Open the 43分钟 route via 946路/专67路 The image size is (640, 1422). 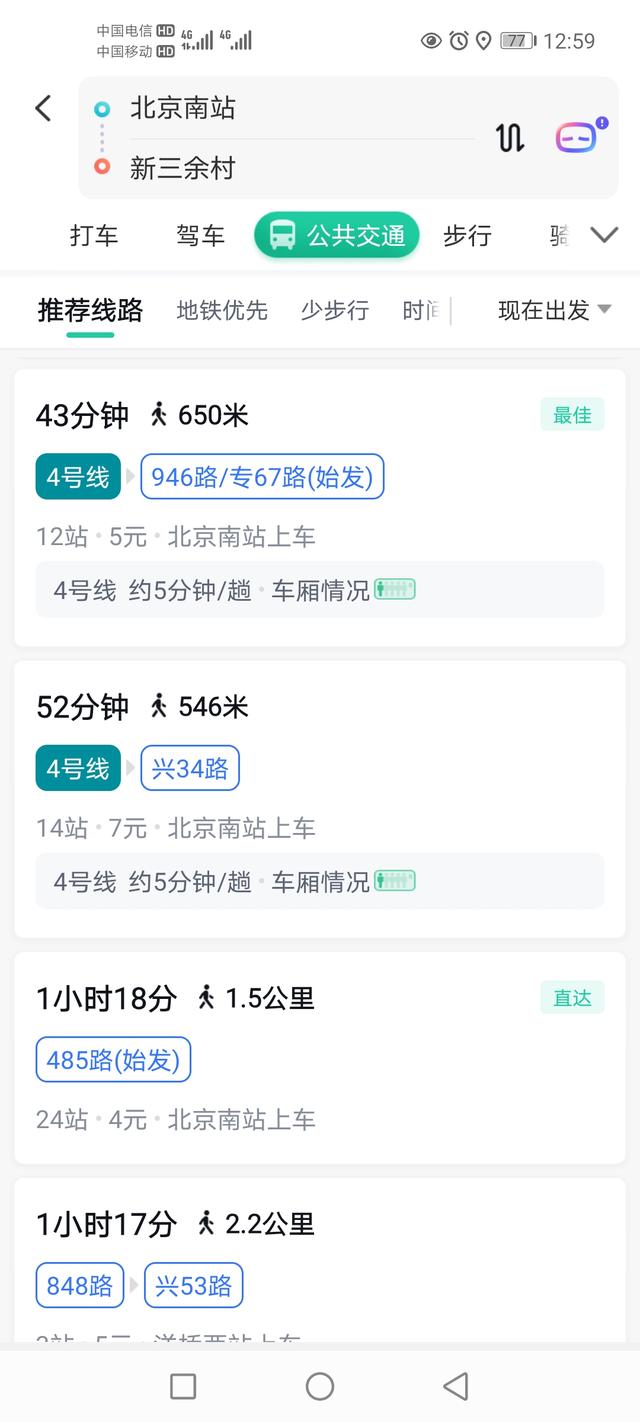tap(320, 507)
